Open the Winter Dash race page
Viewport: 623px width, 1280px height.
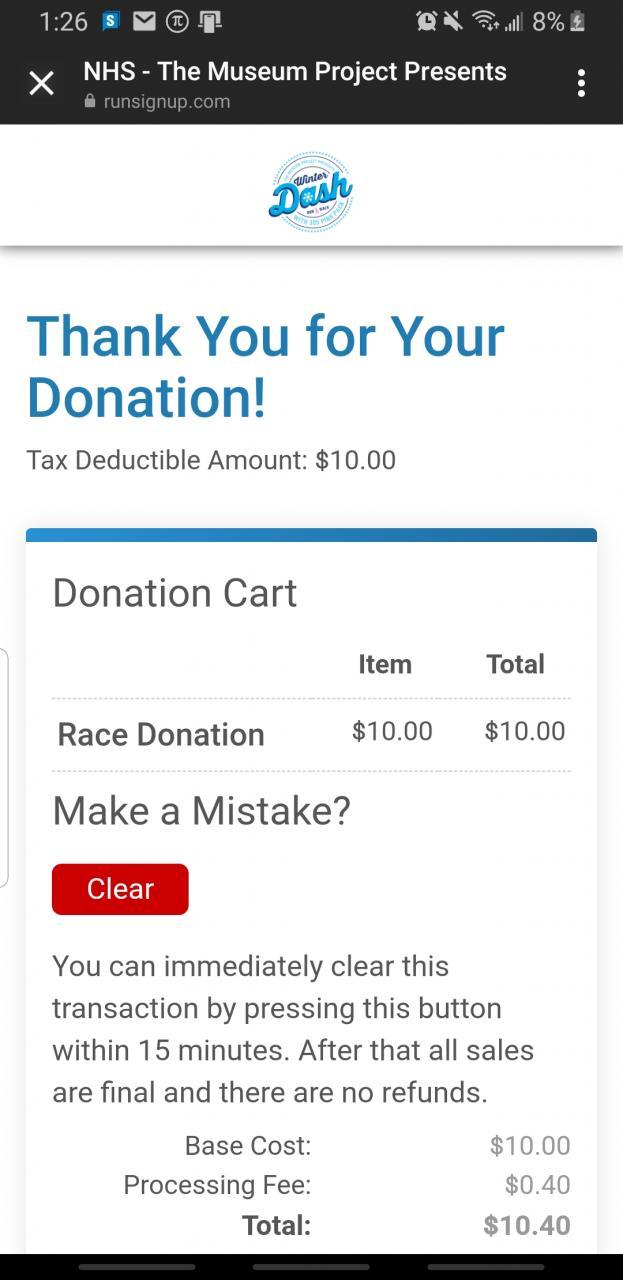pos(311,191)
